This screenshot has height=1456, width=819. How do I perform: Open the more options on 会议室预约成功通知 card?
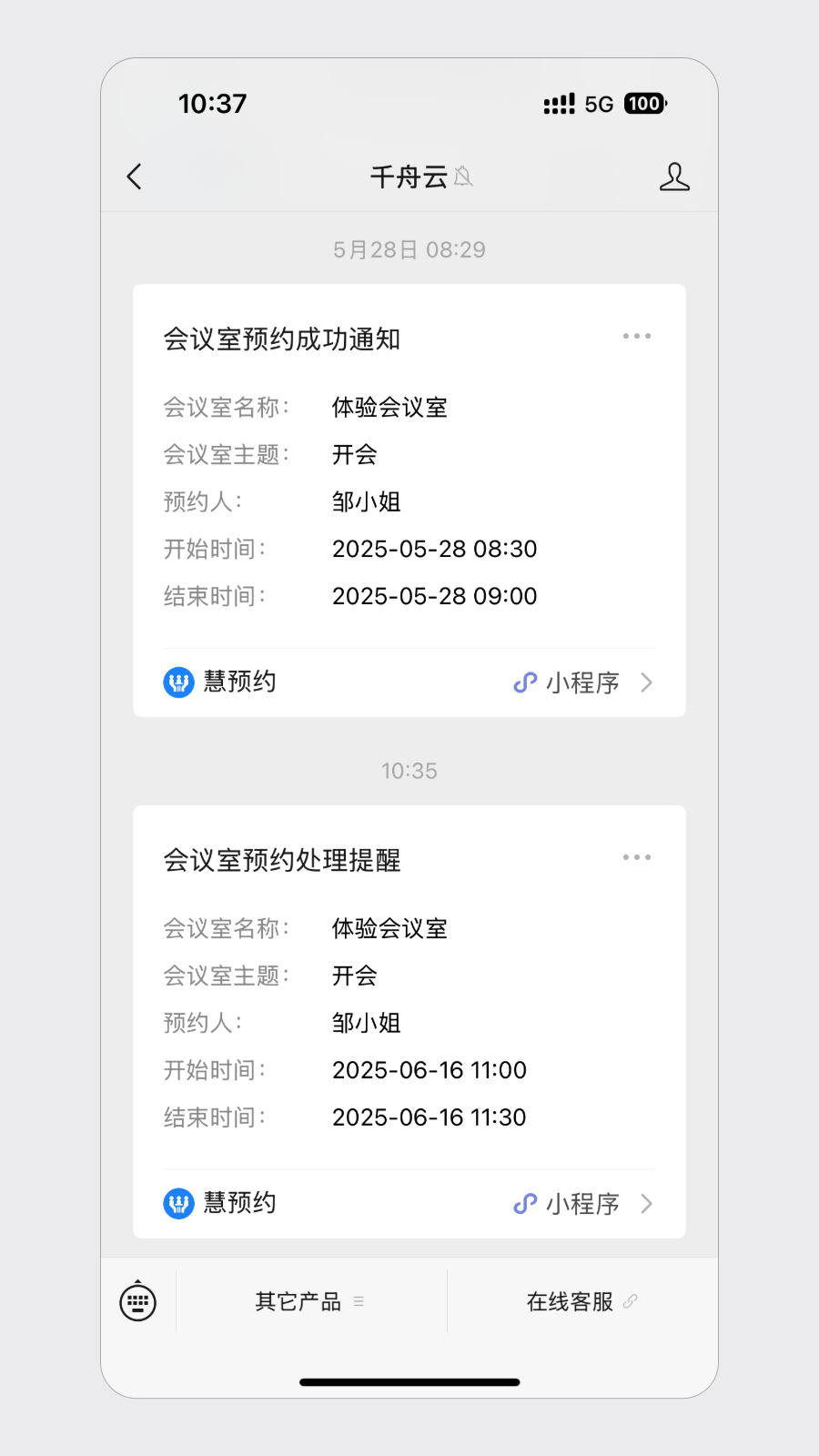[x=637, y=336]
